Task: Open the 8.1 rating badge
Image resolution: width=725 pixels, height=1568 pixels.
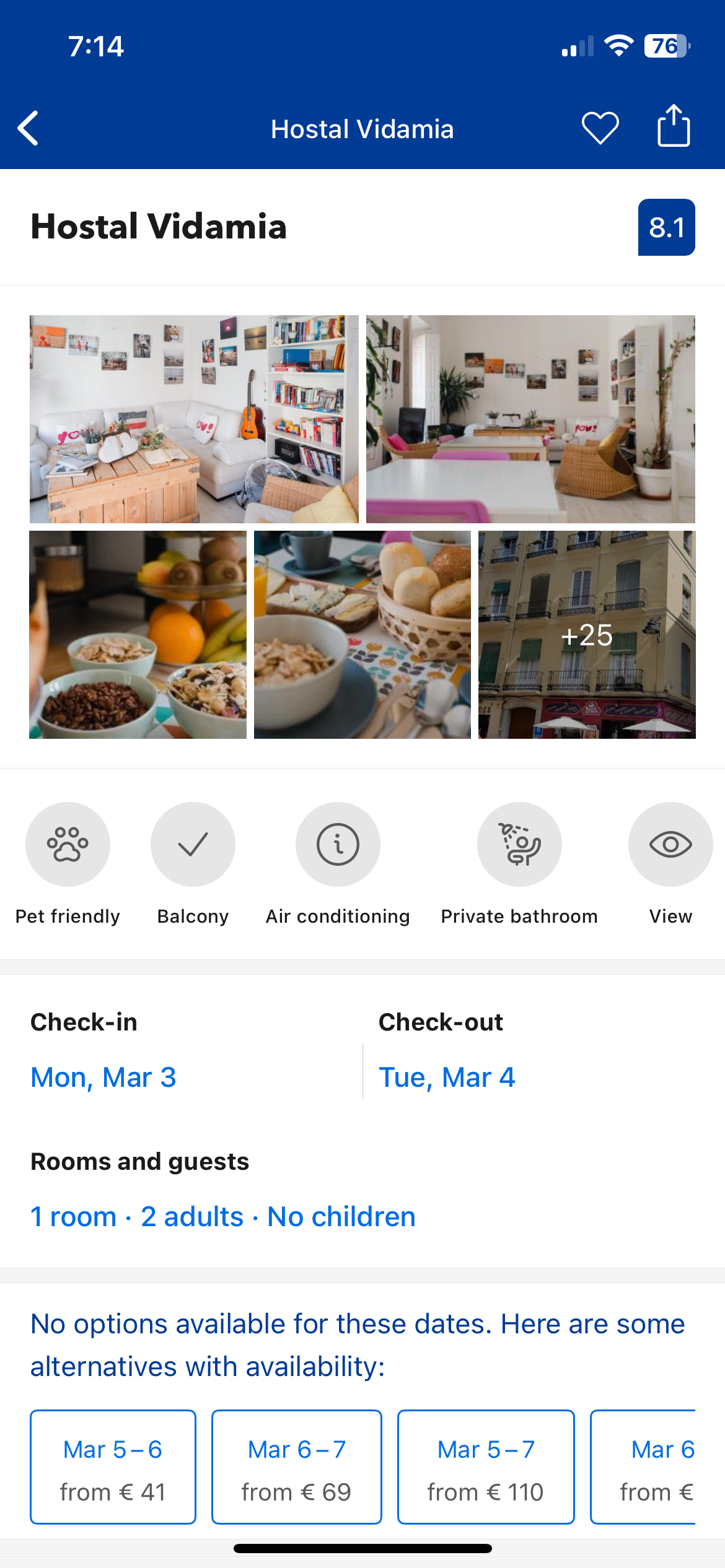Action: [x=666, y=227]
